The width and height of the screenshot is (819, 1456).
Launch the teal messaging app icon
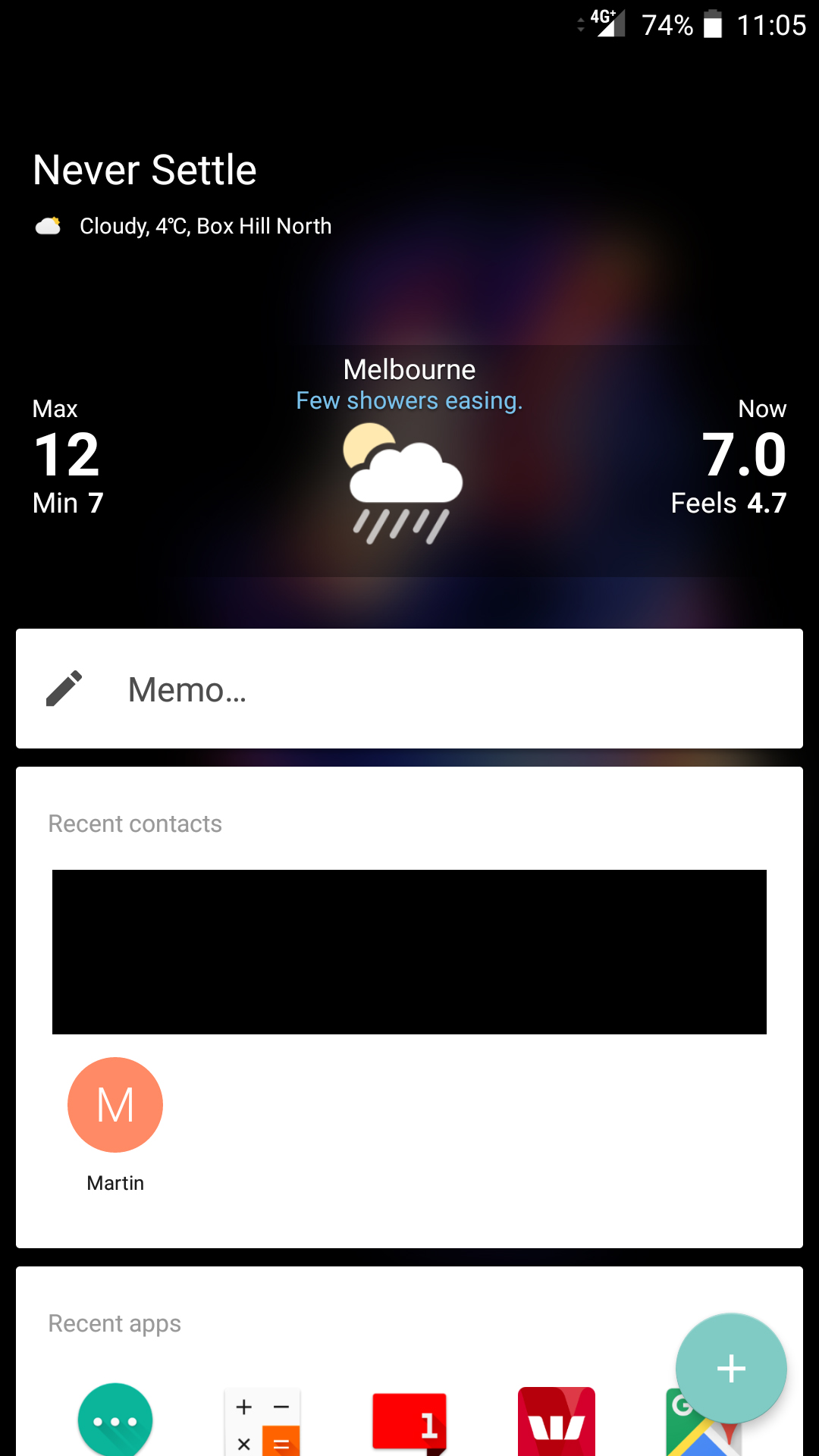pyautogui.click(x=115, y=1420)
